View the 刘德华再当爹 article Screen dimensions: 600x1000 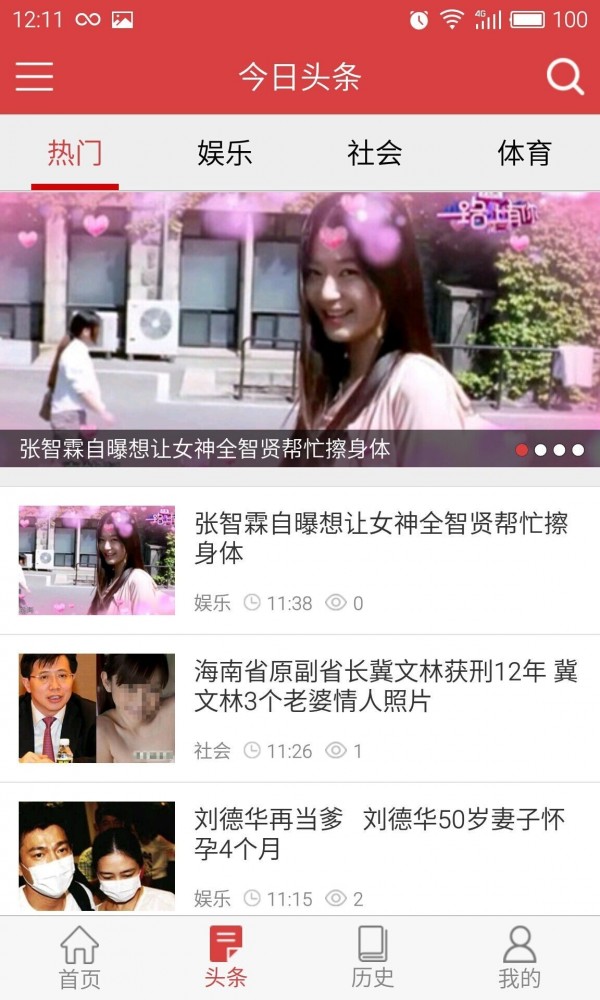click(380, 835)
